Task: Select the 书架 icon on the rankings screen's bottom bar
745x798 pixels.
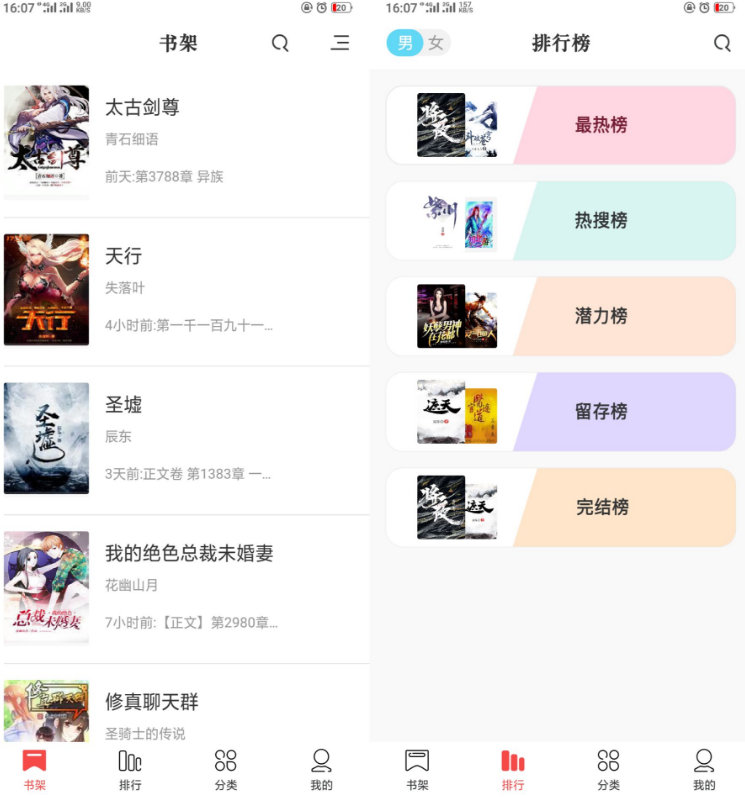Action: pos(416,766)
